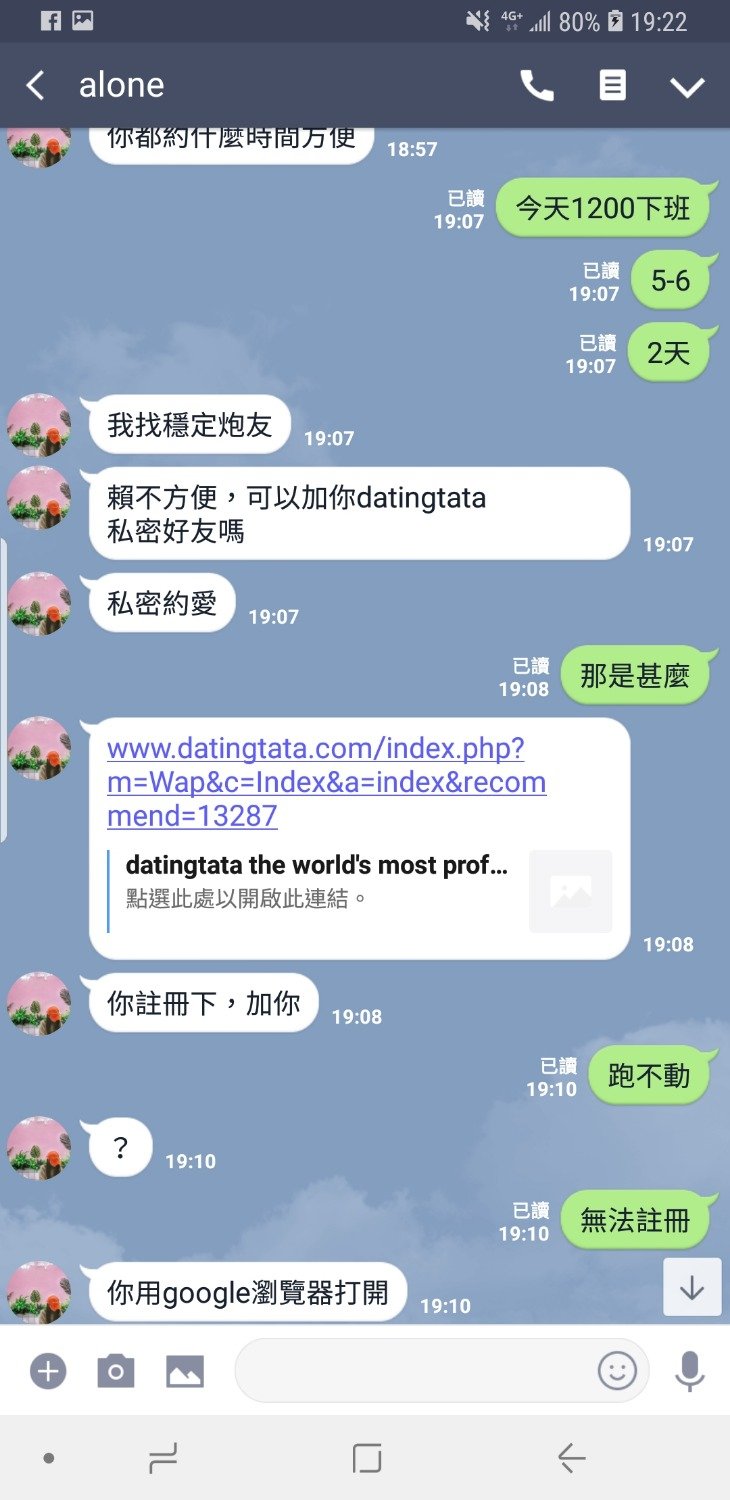
Task: Open the emoji sticker picker
Action: [x=617, y=1371]
